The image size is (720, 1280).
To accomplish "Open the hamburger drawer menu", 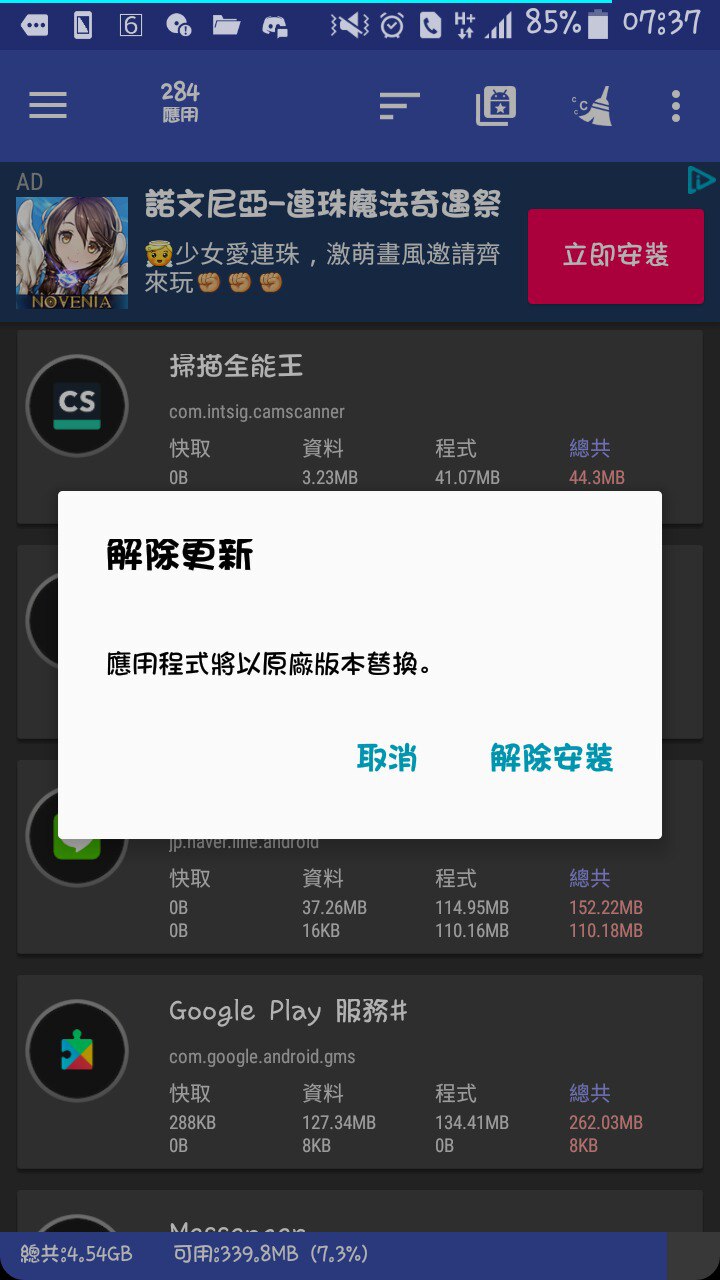I will (48, 105).
